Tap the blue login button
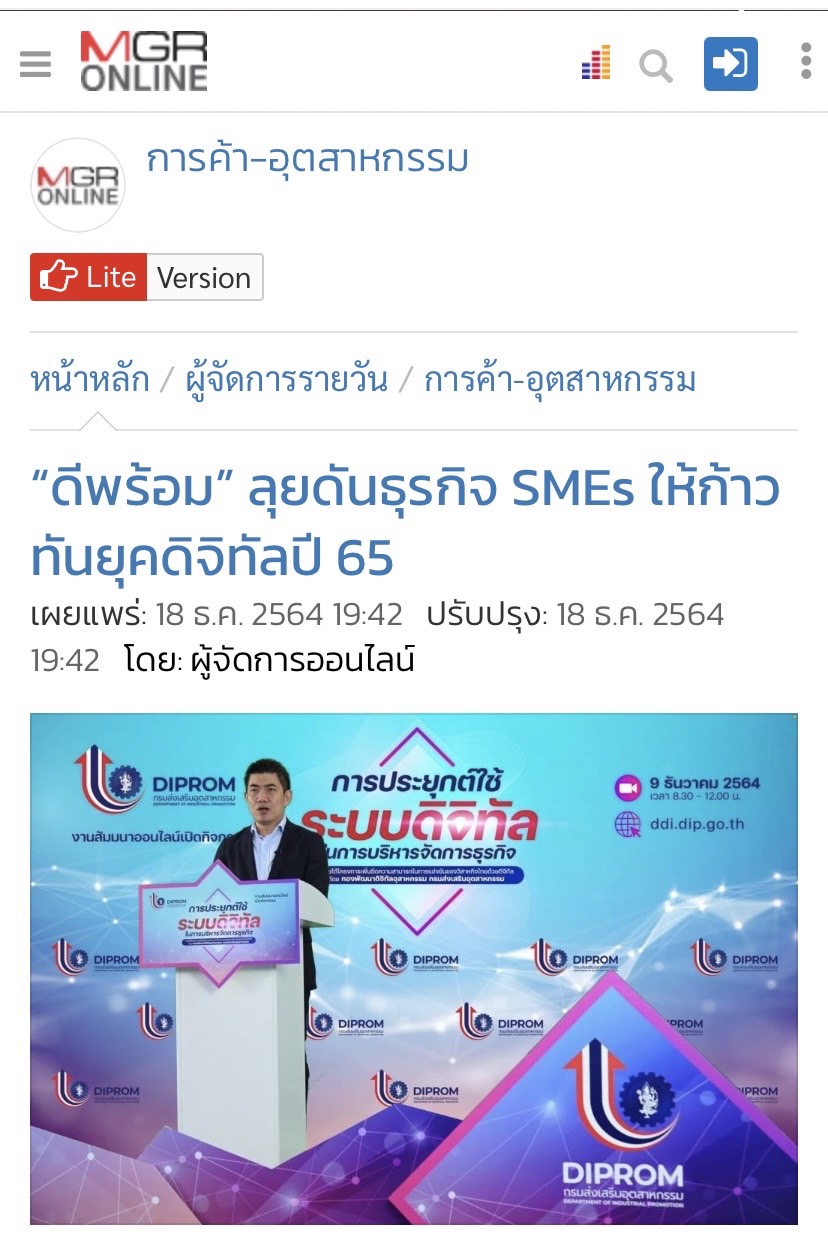The image size is (828, 1255). tap(730, 64)
